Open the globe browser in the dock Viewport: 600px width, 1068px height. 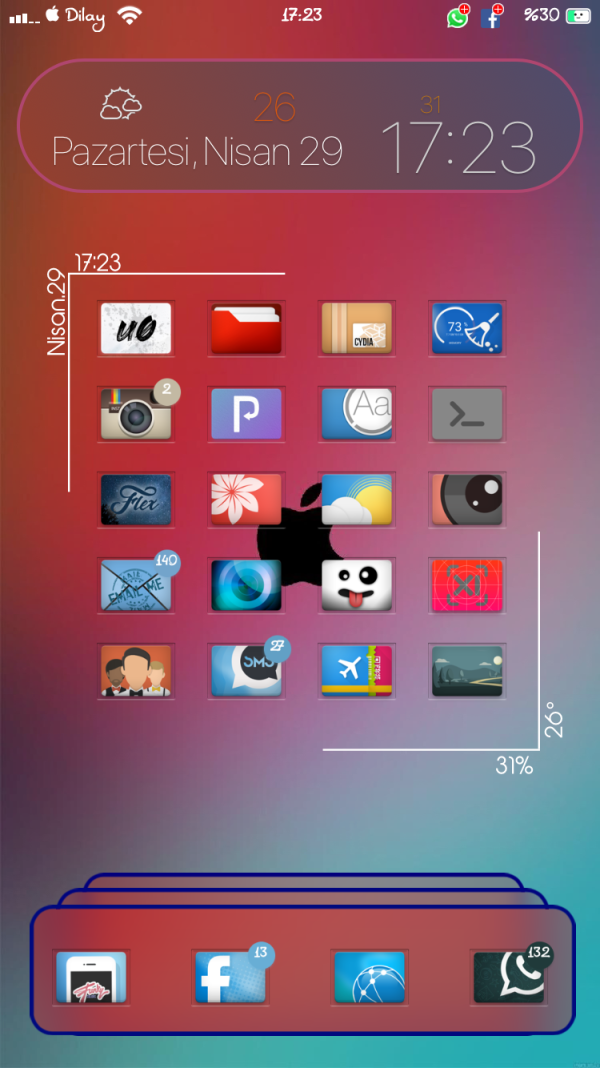click(x=369, y=977)
